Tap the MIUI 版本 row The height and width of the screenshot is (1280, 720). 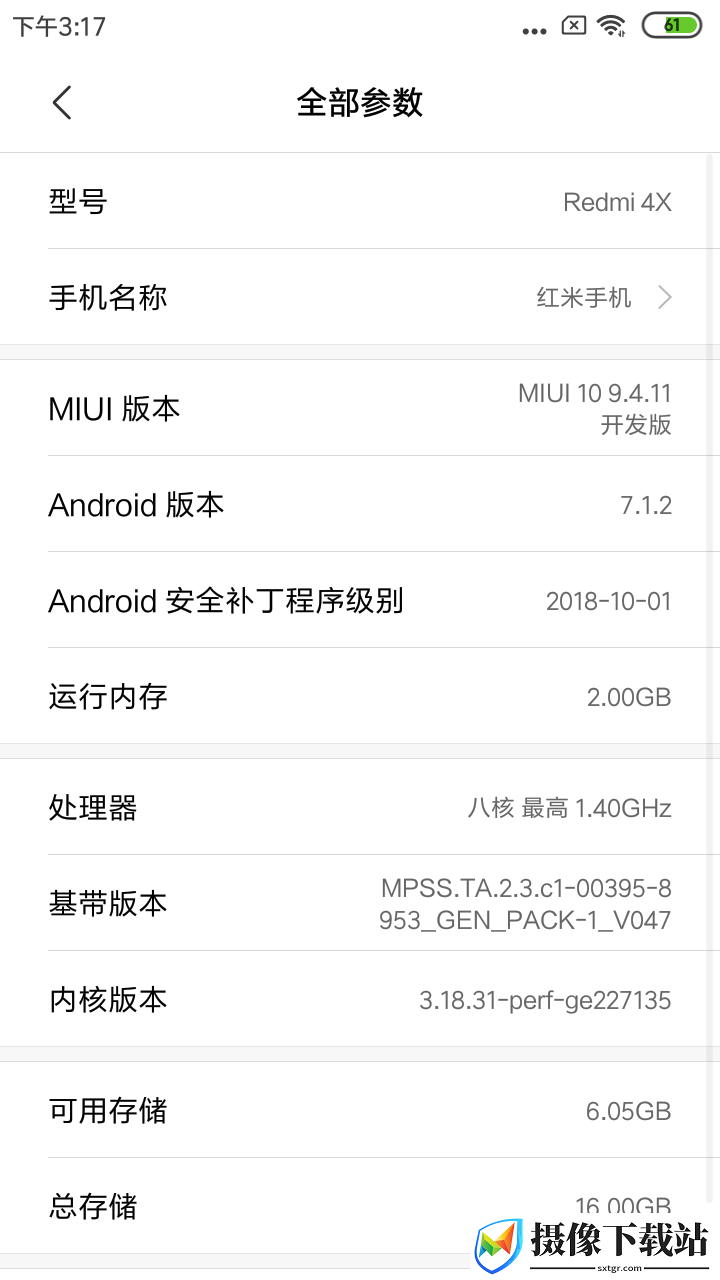point(360,408)
